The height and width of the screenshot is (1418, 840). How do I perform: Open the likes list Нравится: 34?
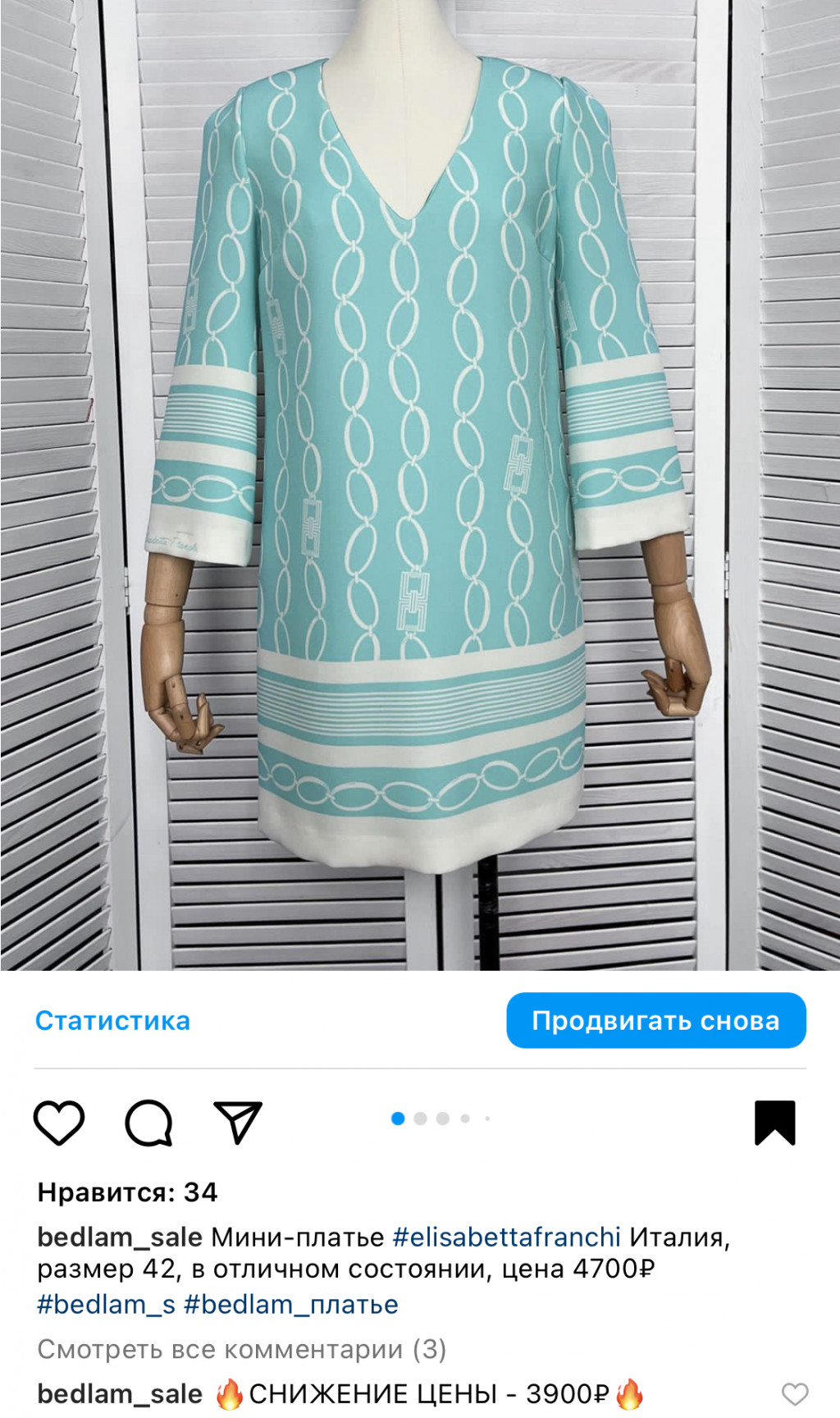[127, 1192]
